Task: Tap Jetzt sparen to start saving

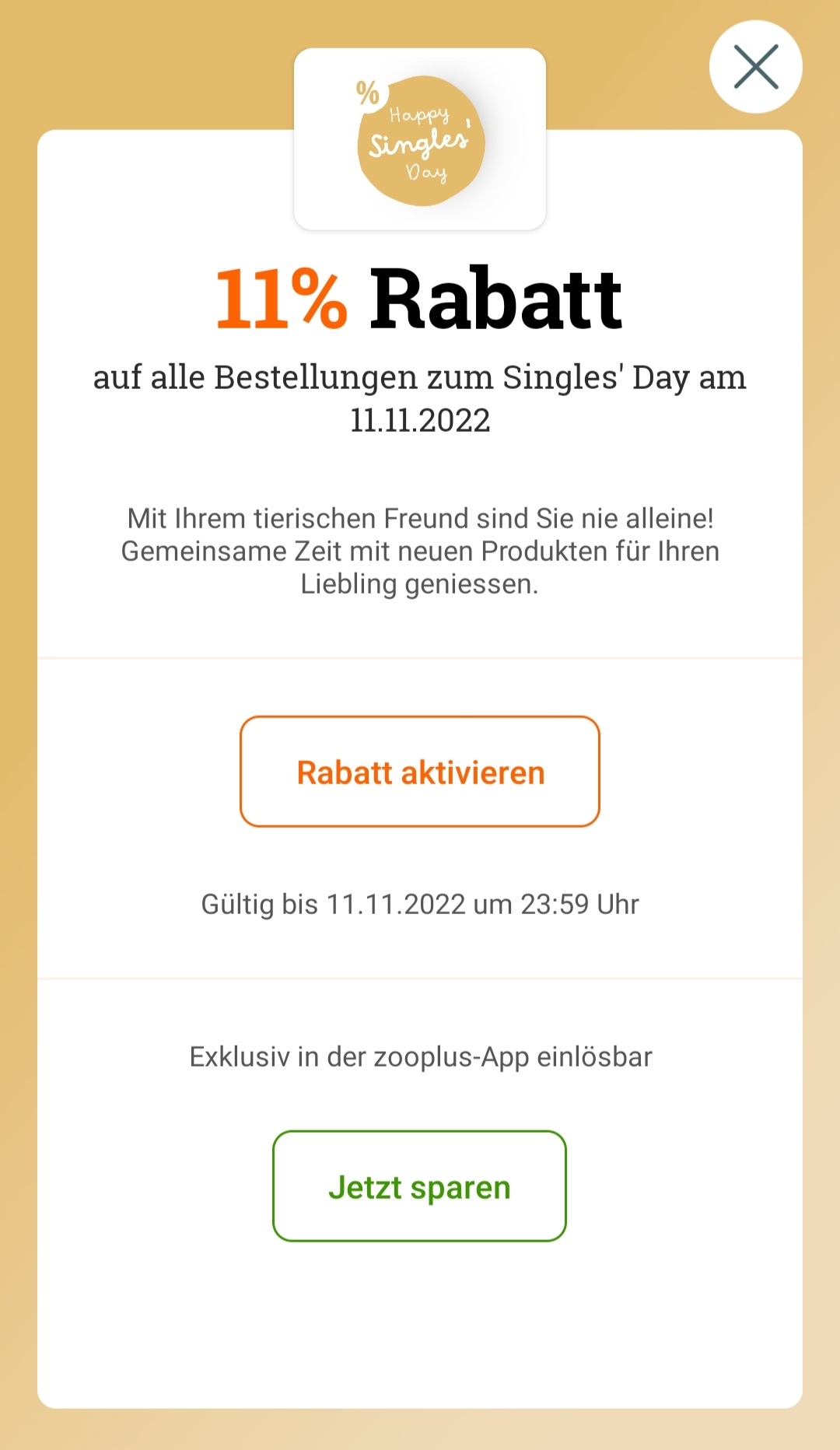Action: point(419,1186)
